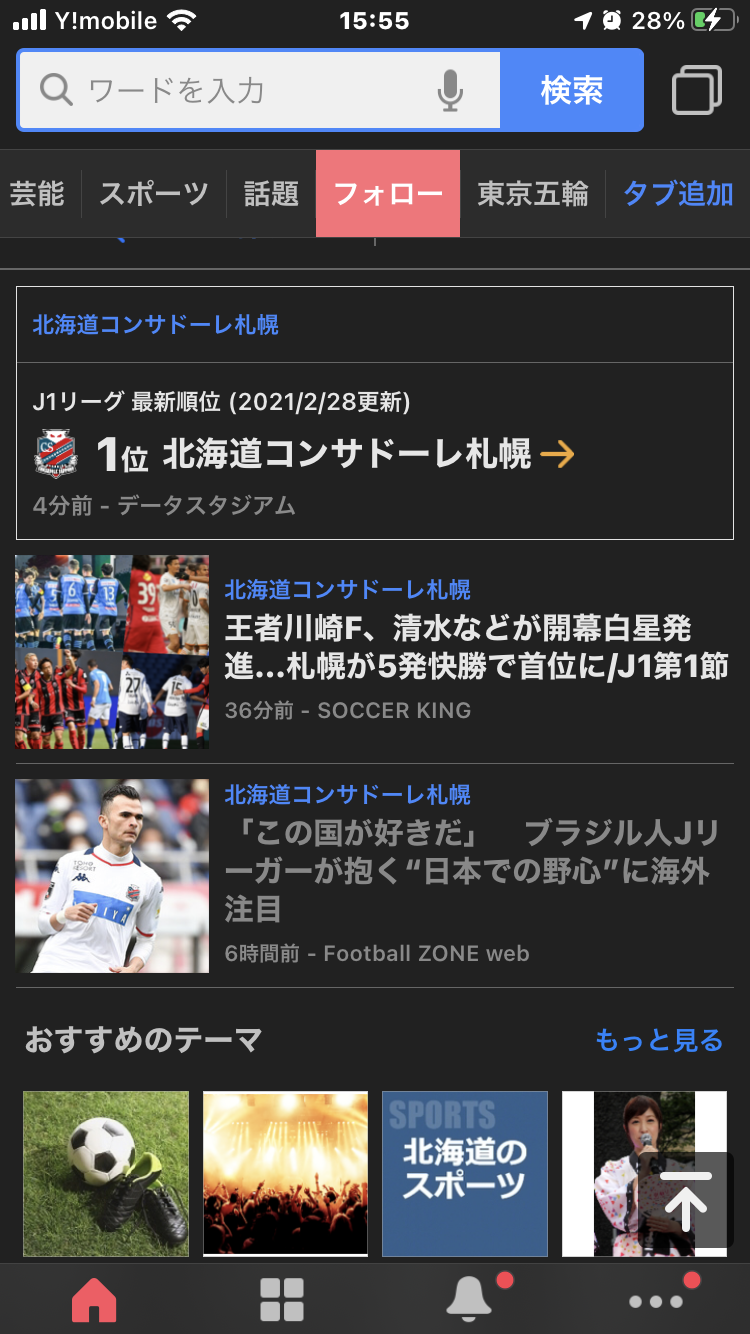Select the 話題 tab
The height and width of the screenshot is (1334, 750).
271,194
